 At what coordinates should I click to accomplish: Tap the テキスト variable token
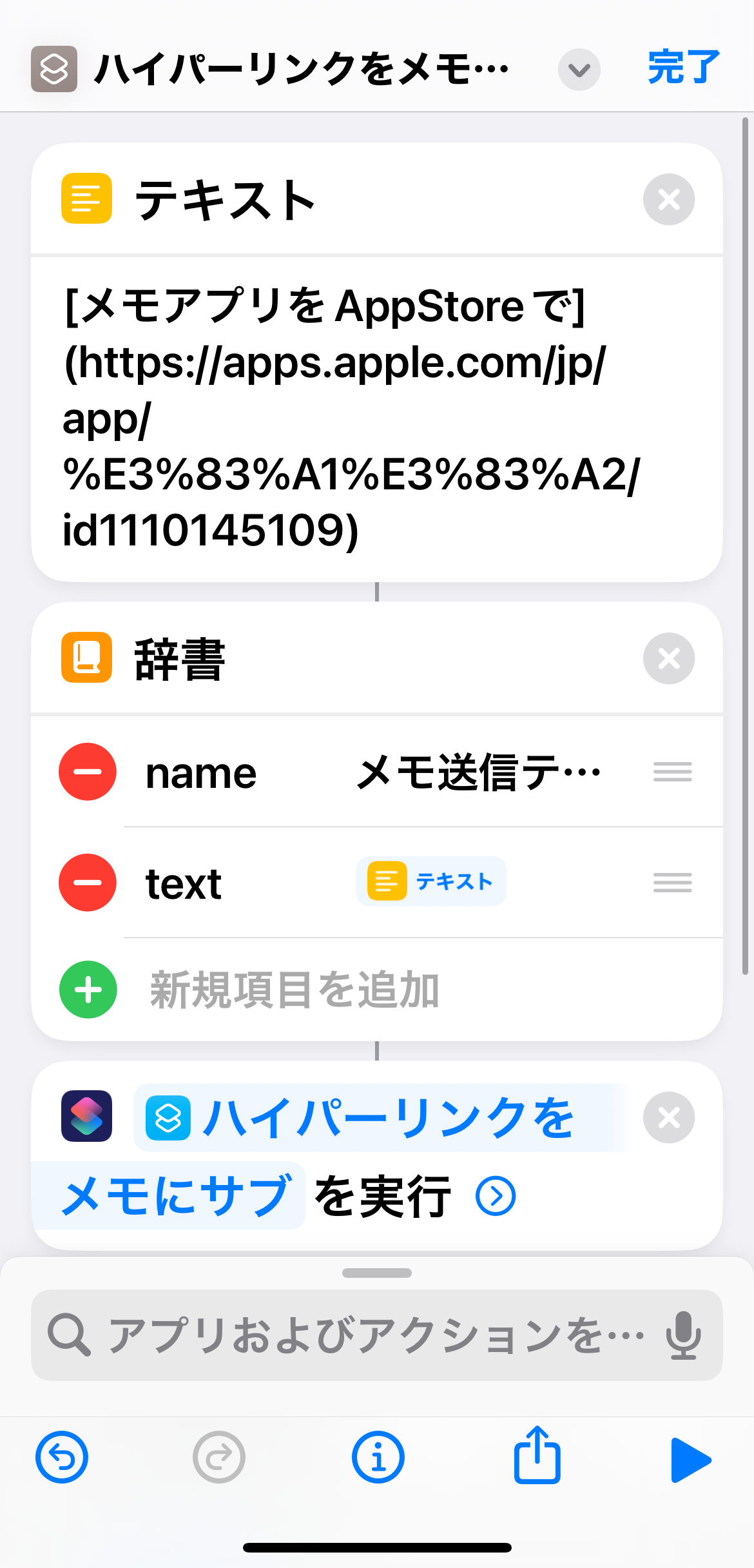431,881
